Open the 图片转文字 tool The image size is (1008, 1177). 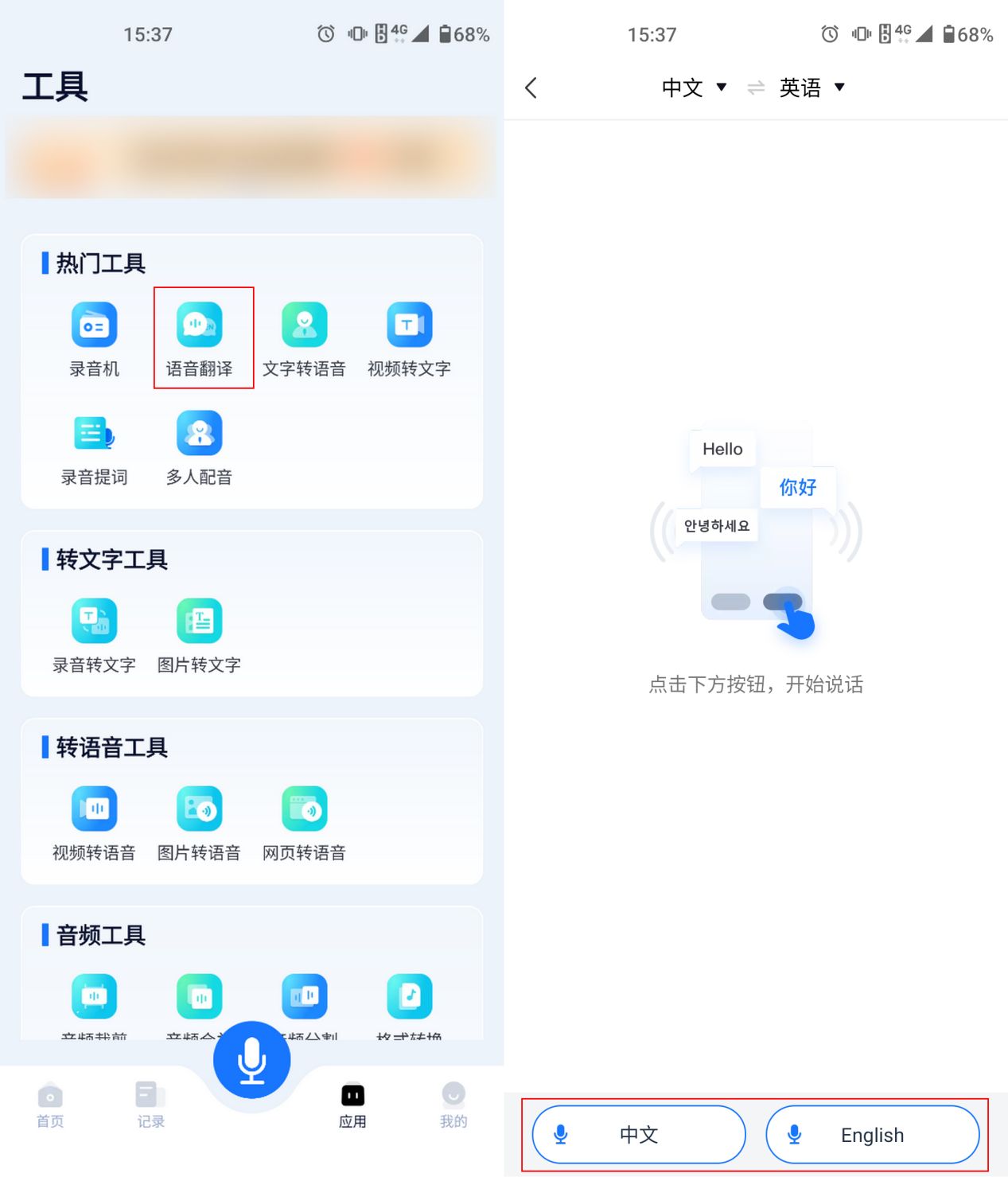pos(200,634)
